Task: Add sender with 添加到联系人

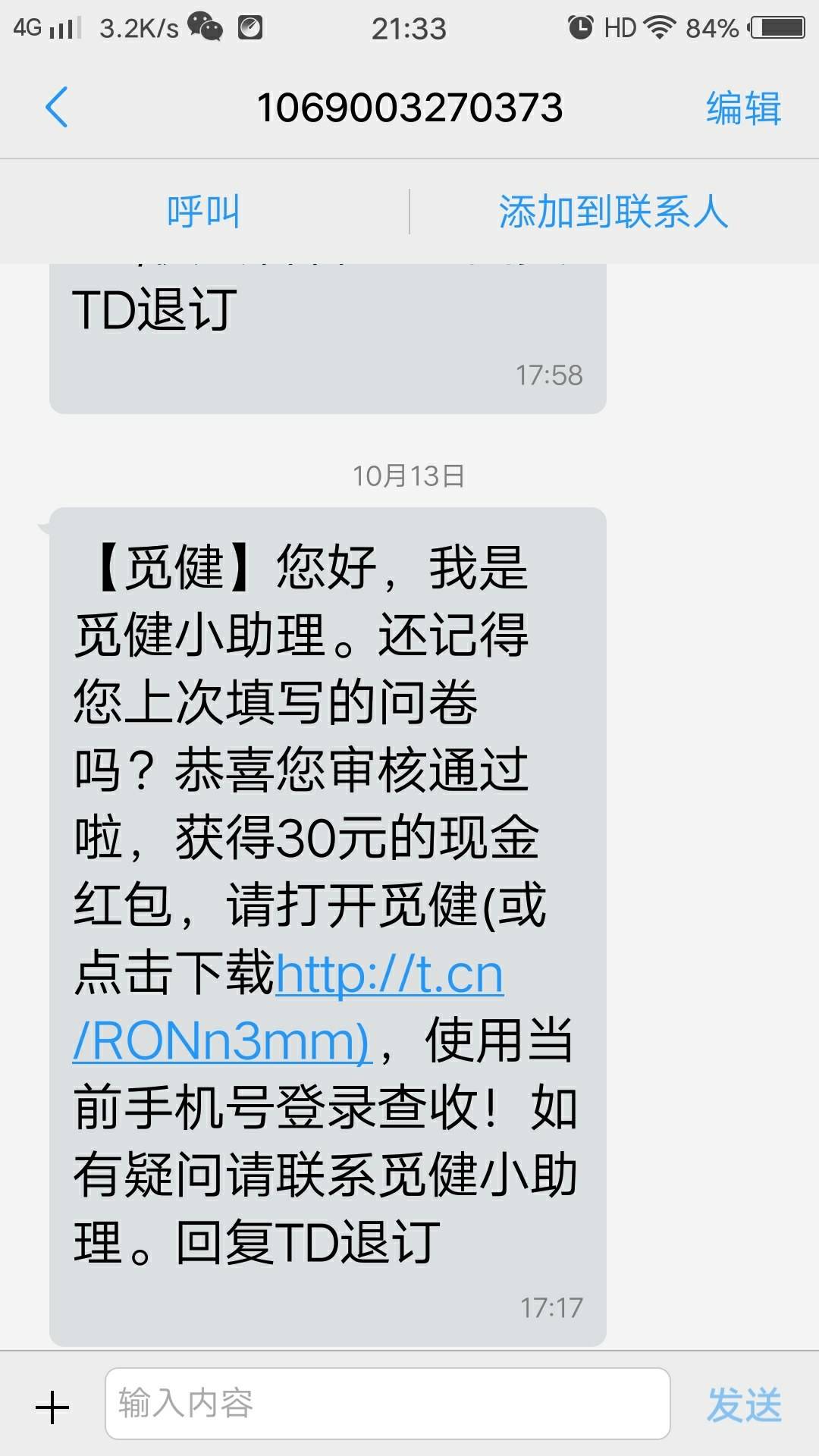Action: 613,212
